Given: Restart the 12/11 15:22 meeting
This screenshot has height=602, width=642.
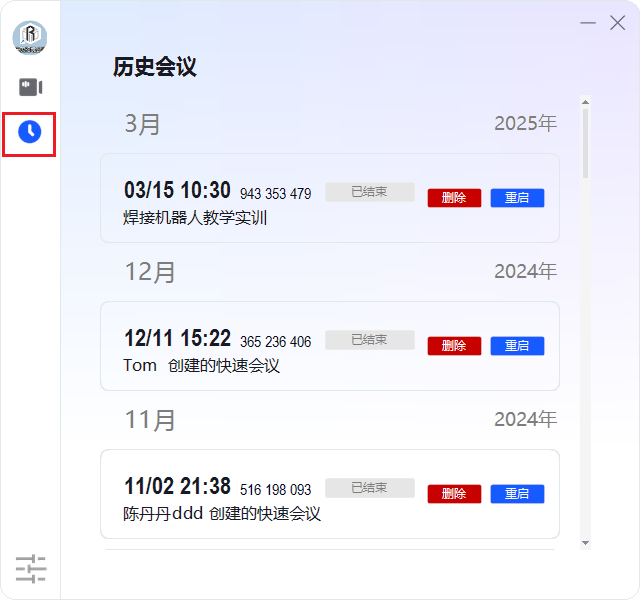Looking at the screenshot, I should pyautogui.click(x=517, y=346).
